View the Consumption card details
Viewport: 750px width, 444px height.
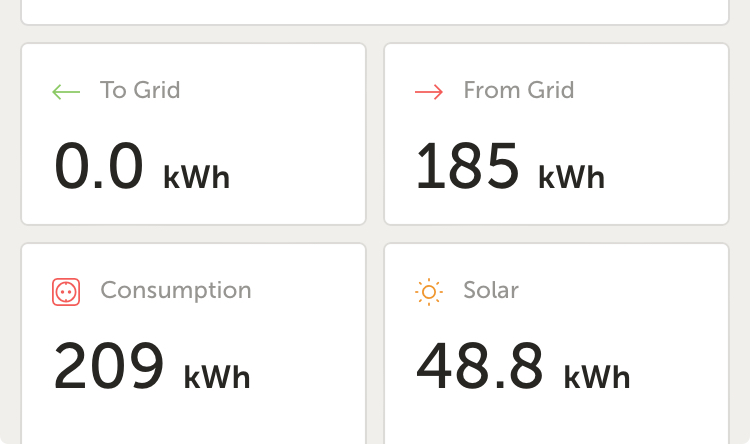click(x=193, y=340)
